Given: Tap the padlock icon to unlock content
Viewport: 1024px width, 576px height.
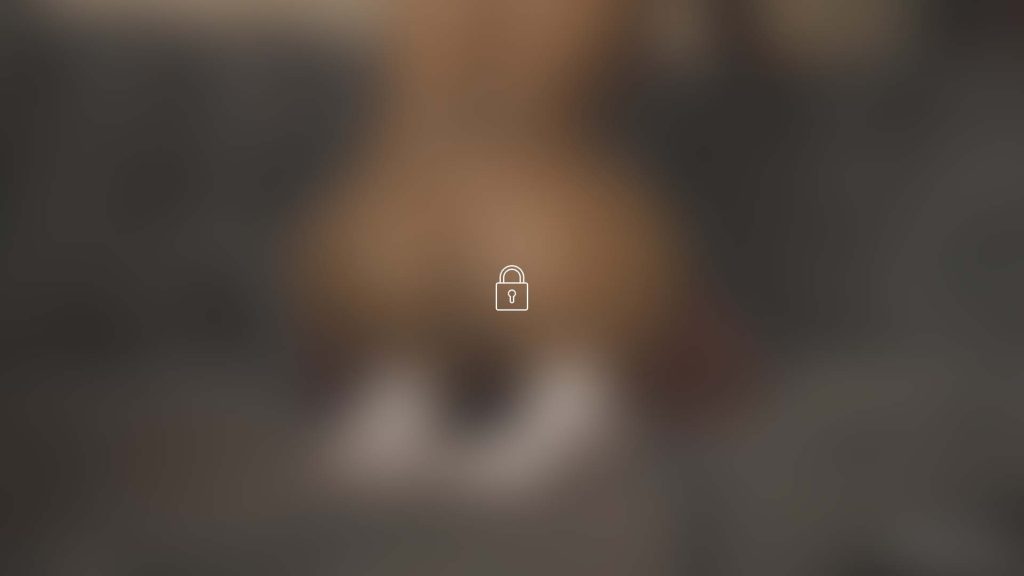Looking at the screenshot, I should point(511,289).
